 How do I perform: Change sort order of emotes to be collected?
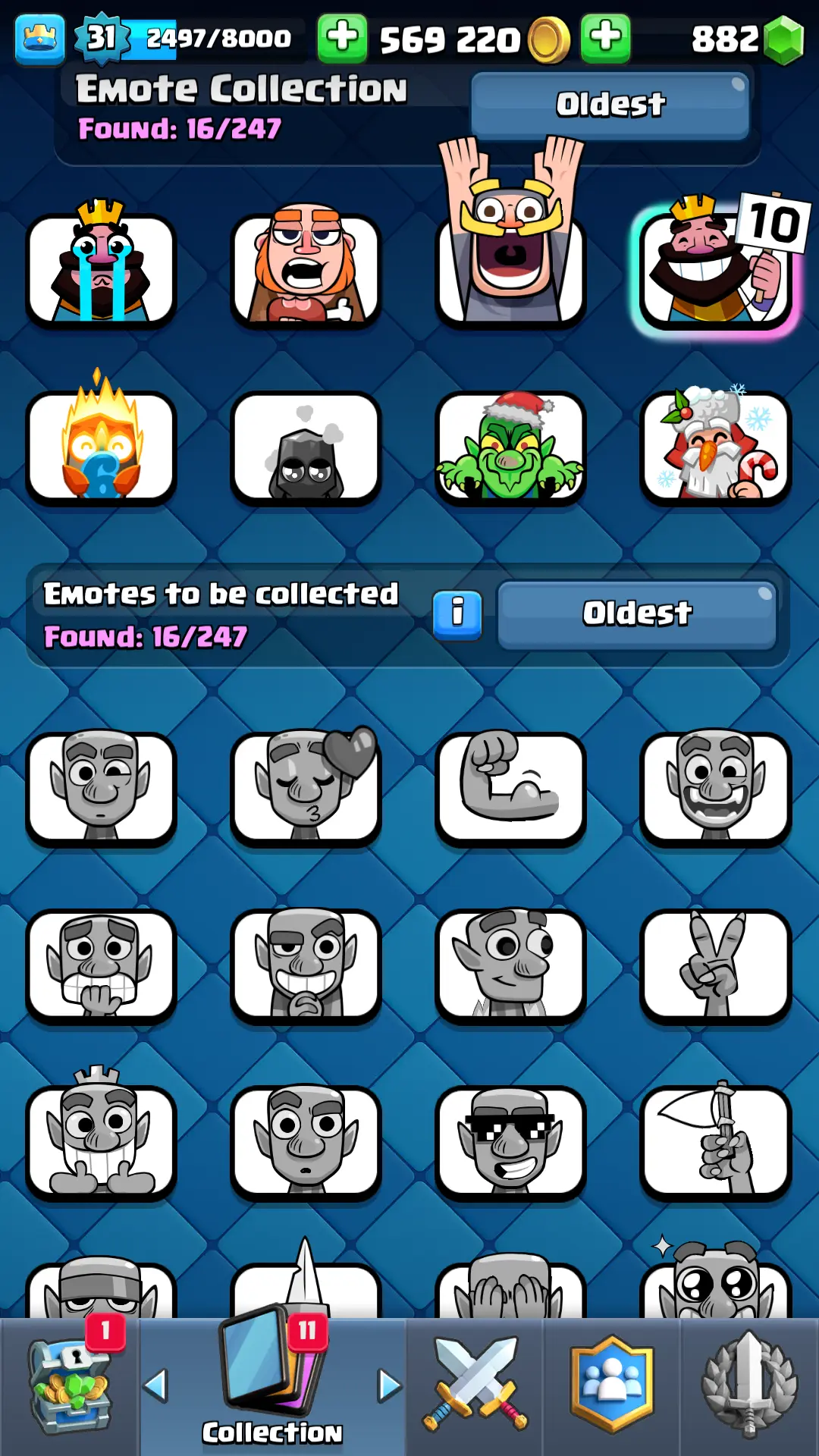[x=637, y=614]
